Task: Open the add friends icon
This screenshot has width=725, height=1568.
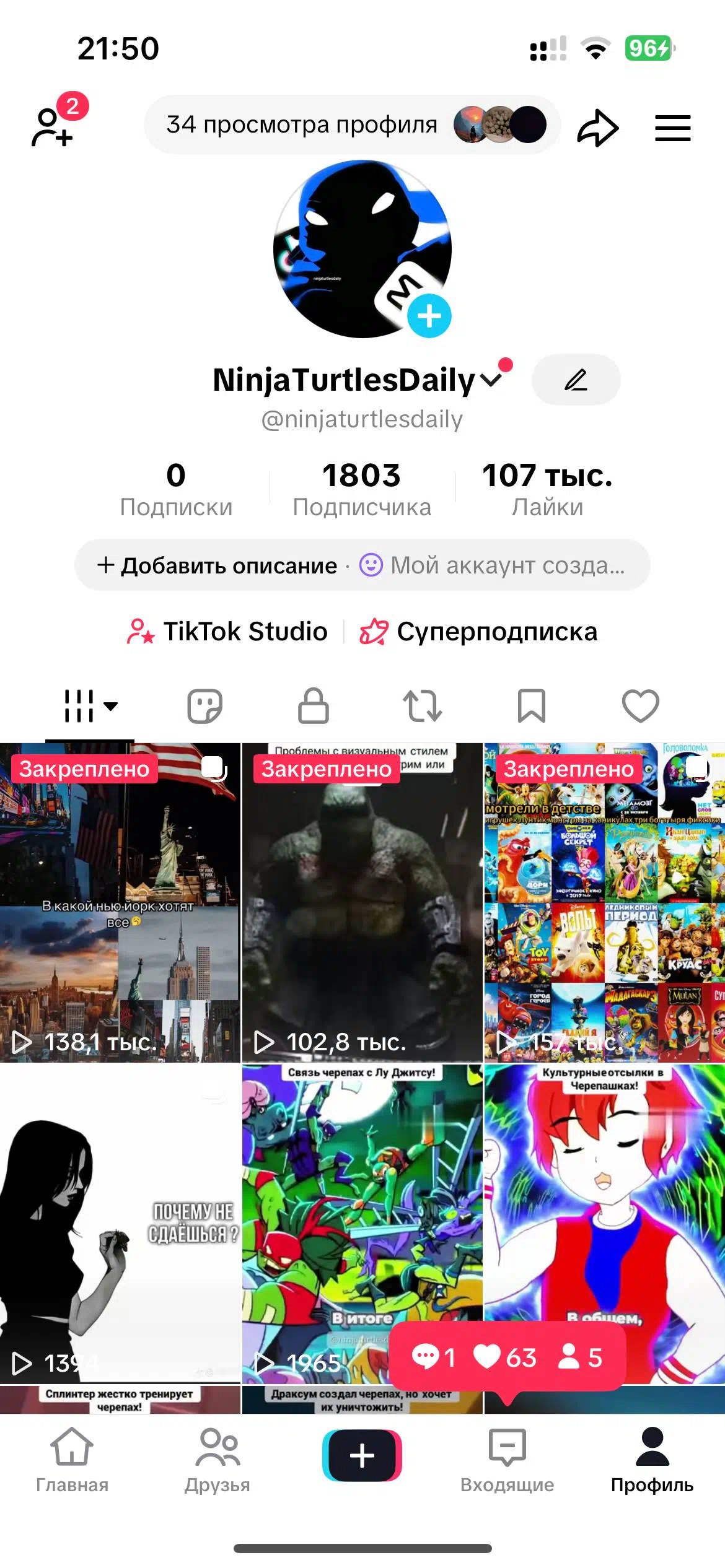Action: 53,127
